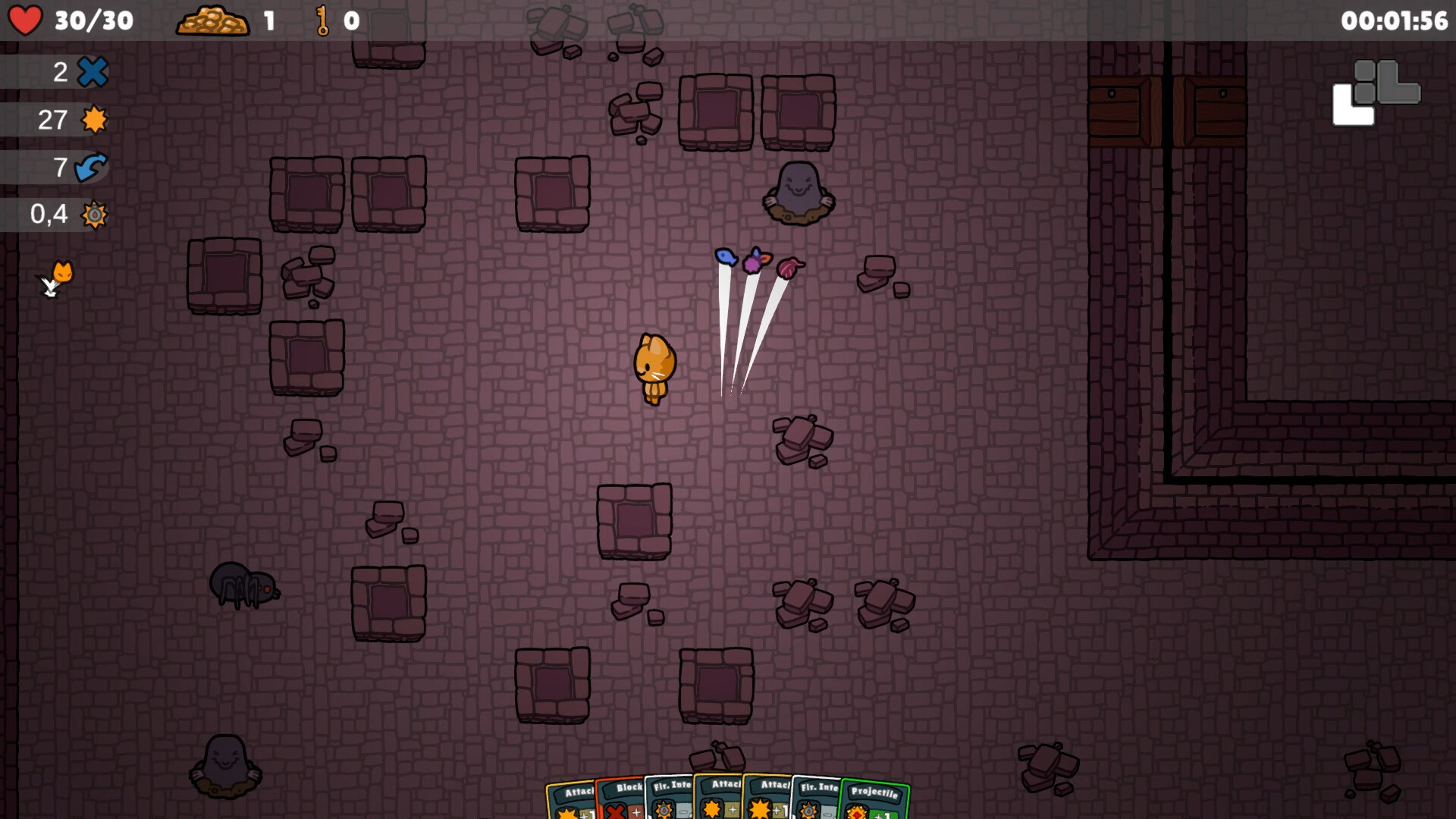This screenshot has width=1456, height=819.
Task: Open the dungeon minimap
Action: (x=1376, y=93)
